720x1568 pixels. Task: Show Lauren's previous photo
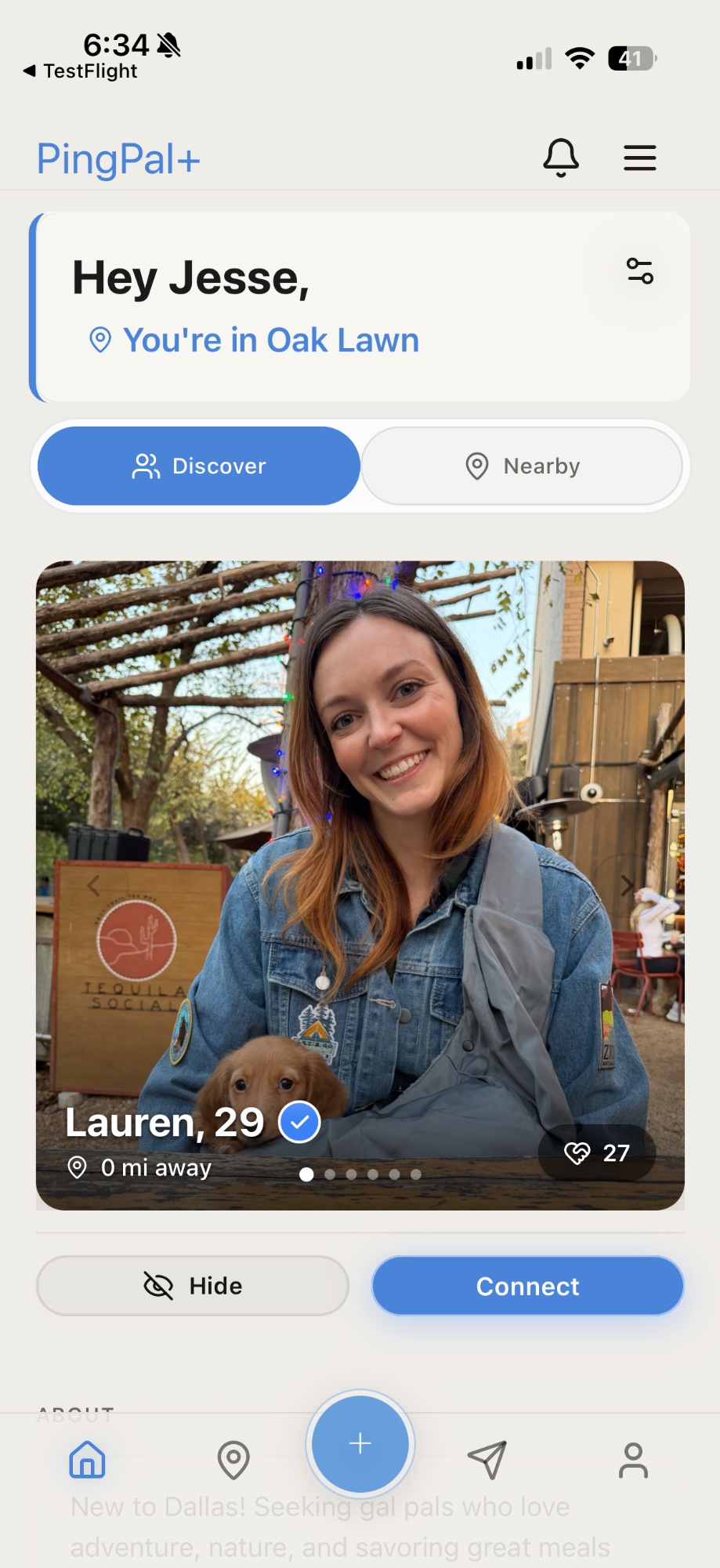tap(93, 886)
